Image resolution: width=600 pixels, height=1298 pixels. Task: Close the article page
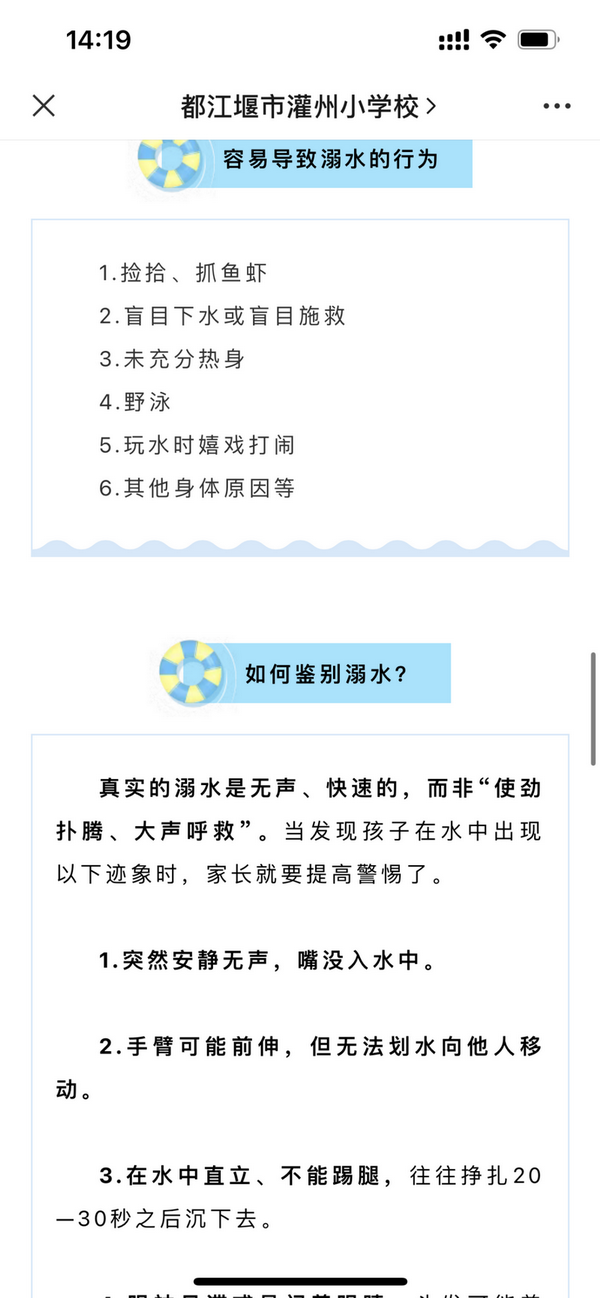tap(44, 106)
